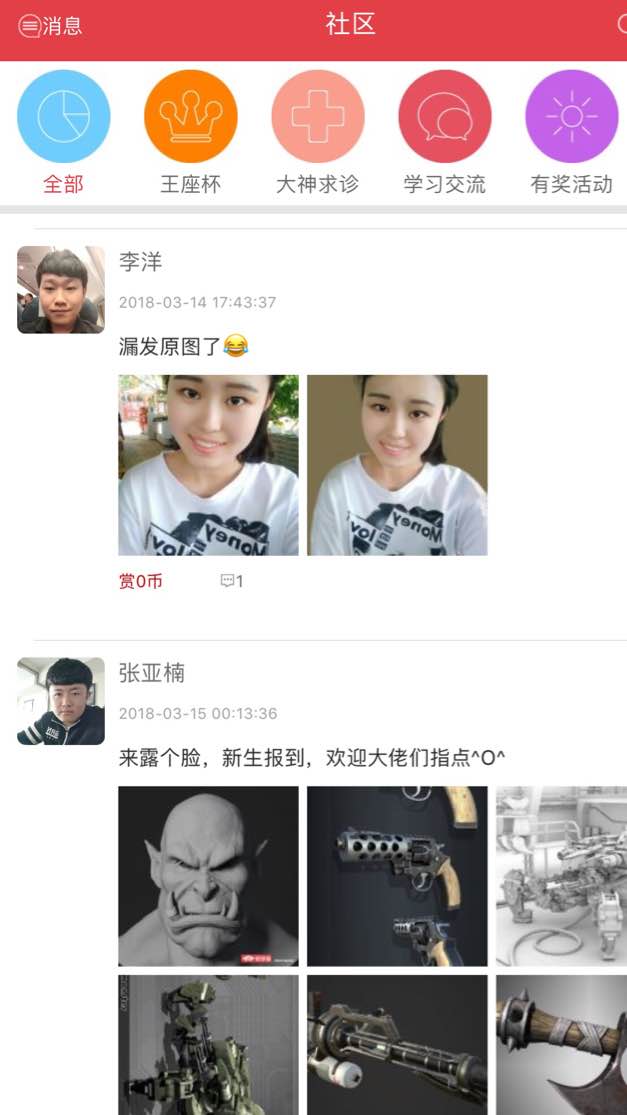Open the white clay mech model image
The width and height of the screenshot is (627, 1115).
coord(561,876)
